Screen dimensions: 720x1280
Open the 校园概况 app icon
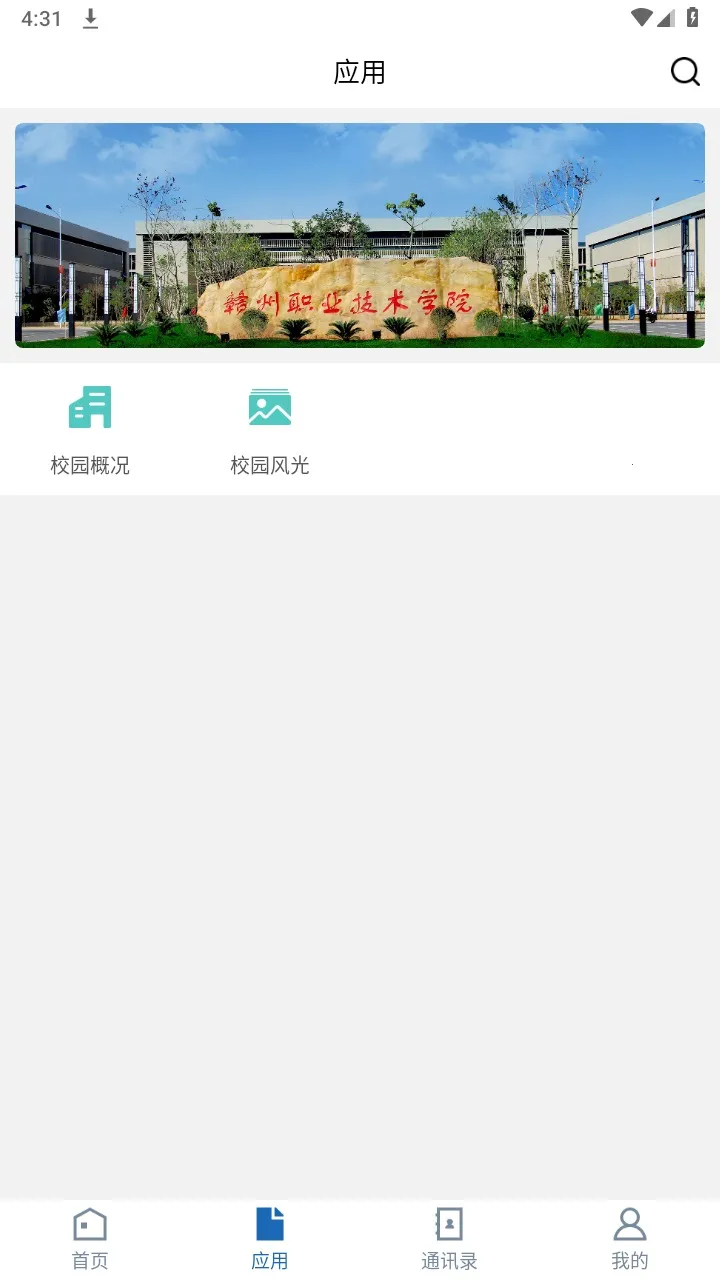click(x=89, y=407)
